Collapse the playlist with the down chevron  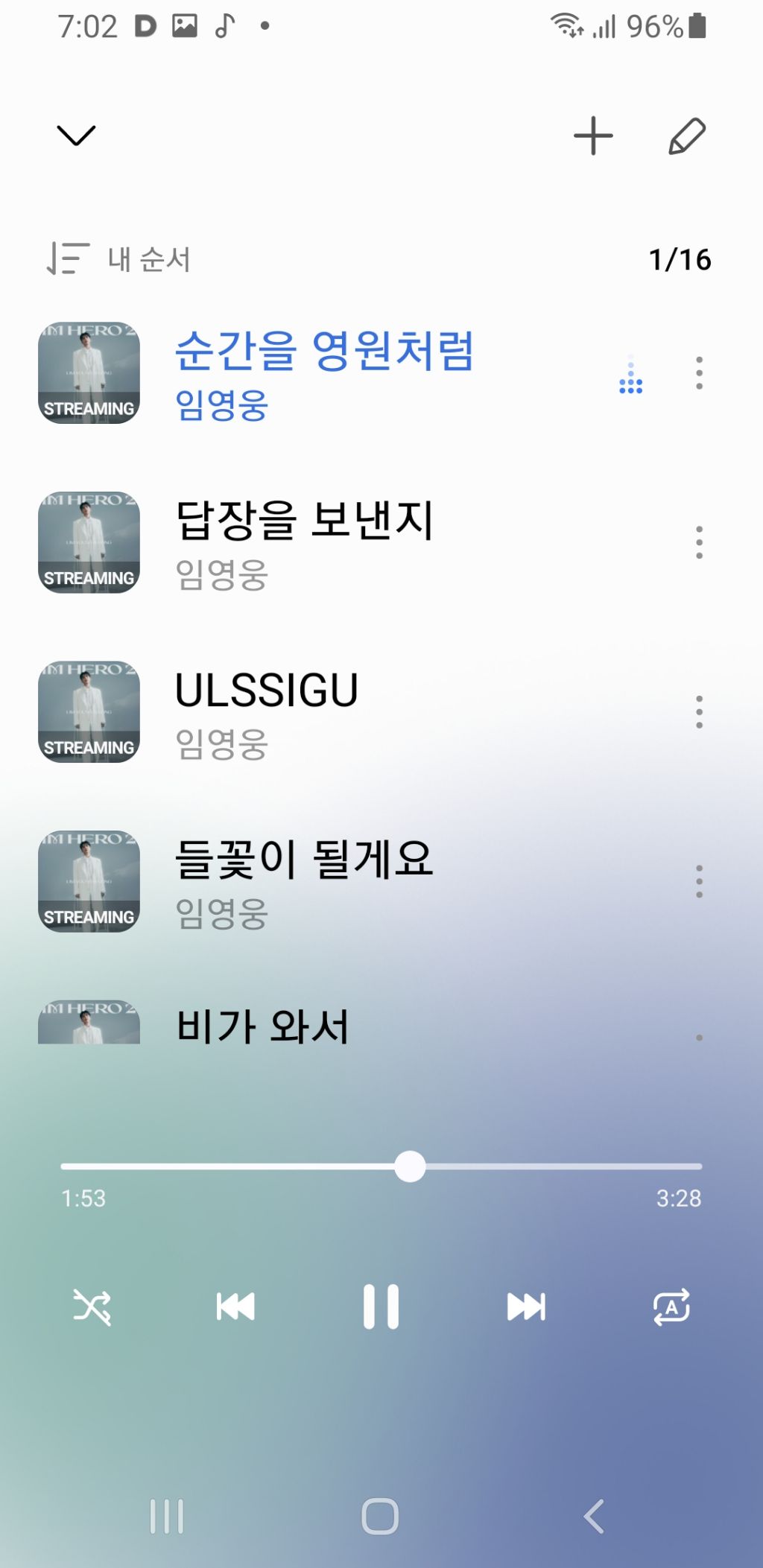pyautogui.click(x=76, y=136)
